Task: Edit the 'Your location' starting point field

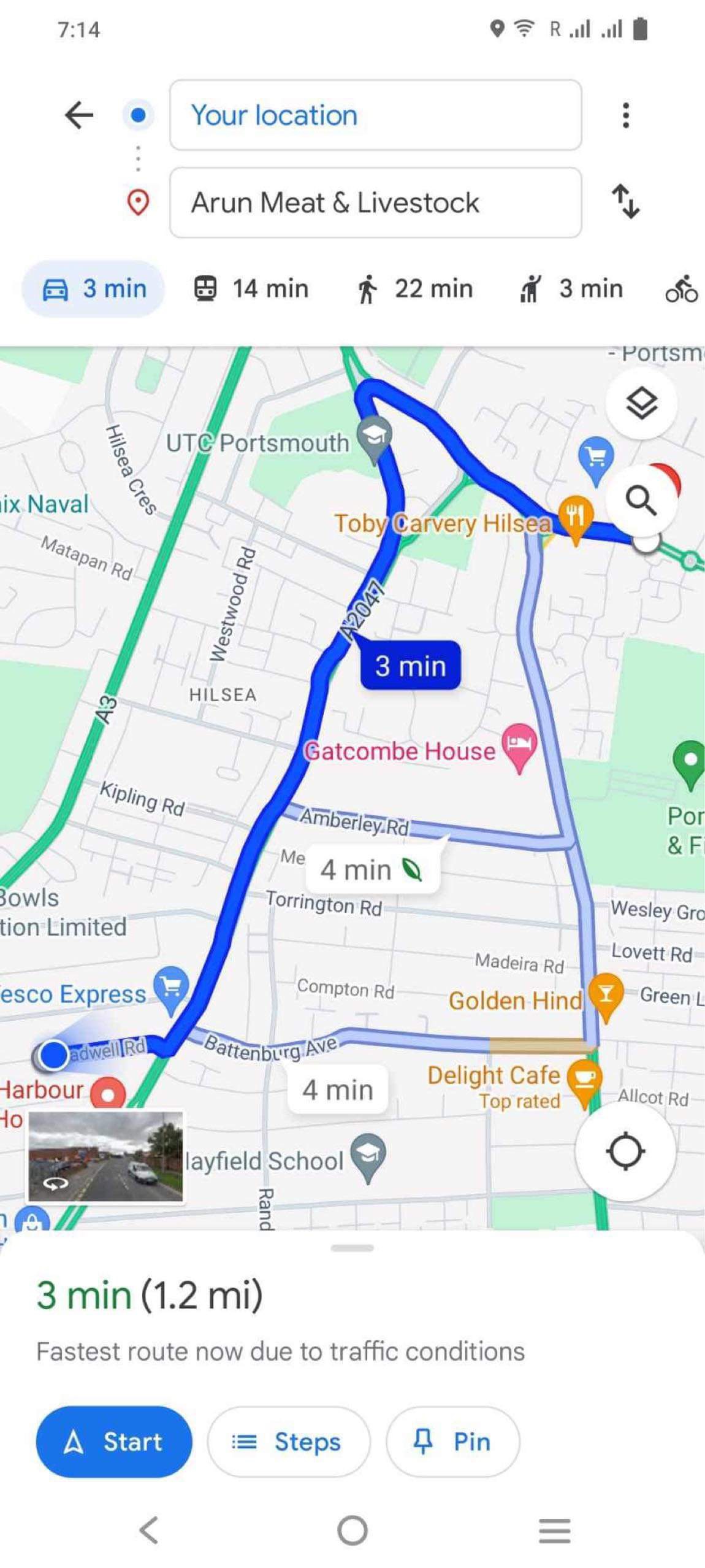Action: point(375,115)
